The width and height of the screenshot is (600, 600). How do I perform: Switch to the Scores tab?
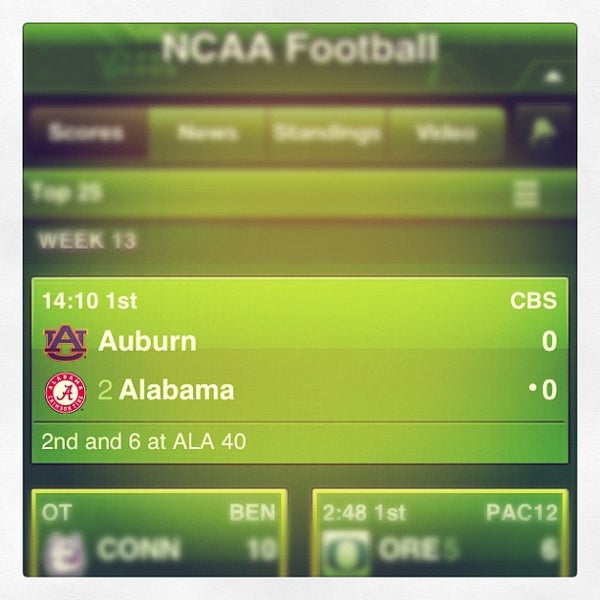[86, 132]
